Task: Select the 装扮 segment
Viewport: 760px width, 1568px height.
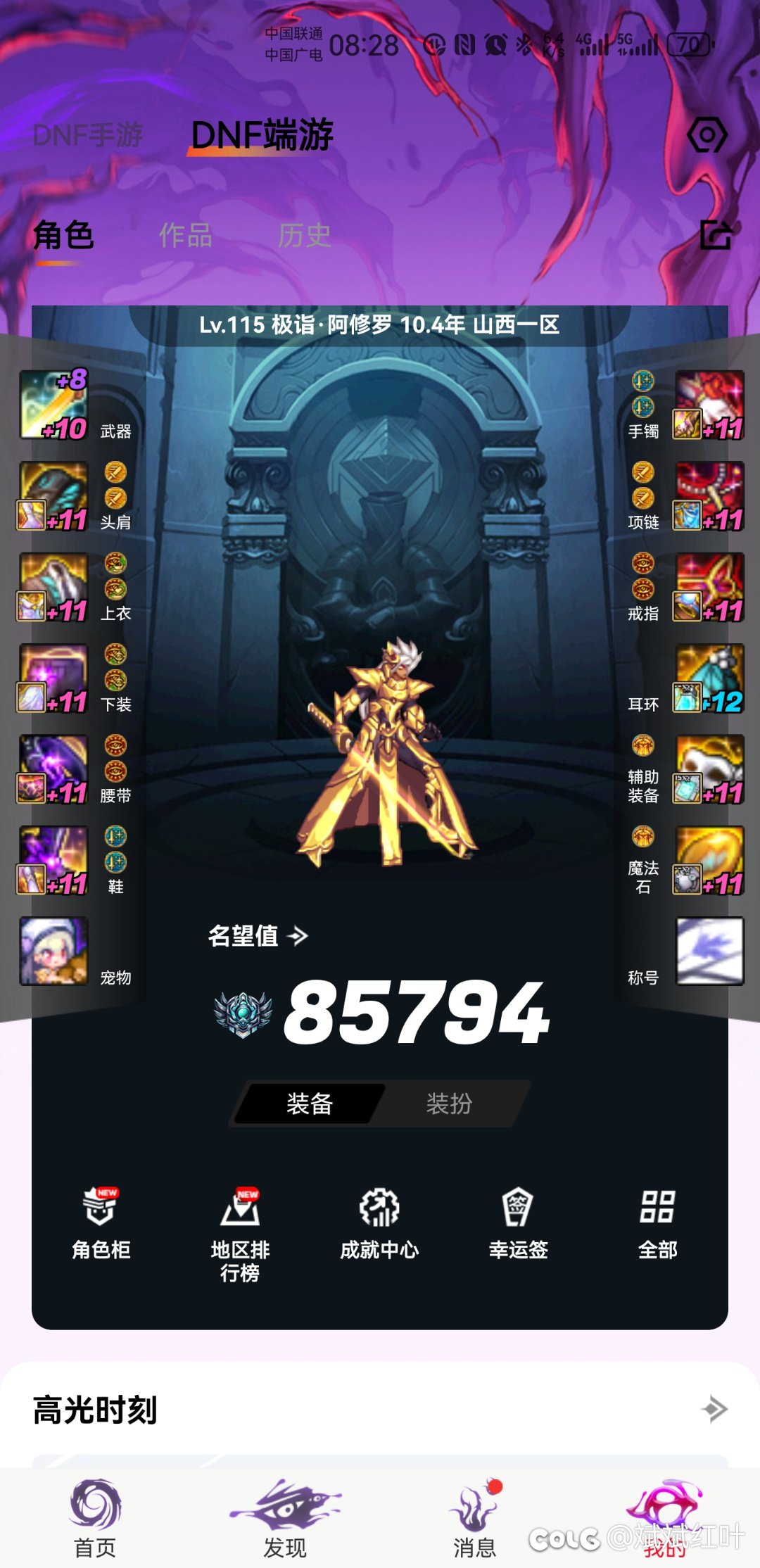Action: pyautogui.click(x=449, y=1103)
